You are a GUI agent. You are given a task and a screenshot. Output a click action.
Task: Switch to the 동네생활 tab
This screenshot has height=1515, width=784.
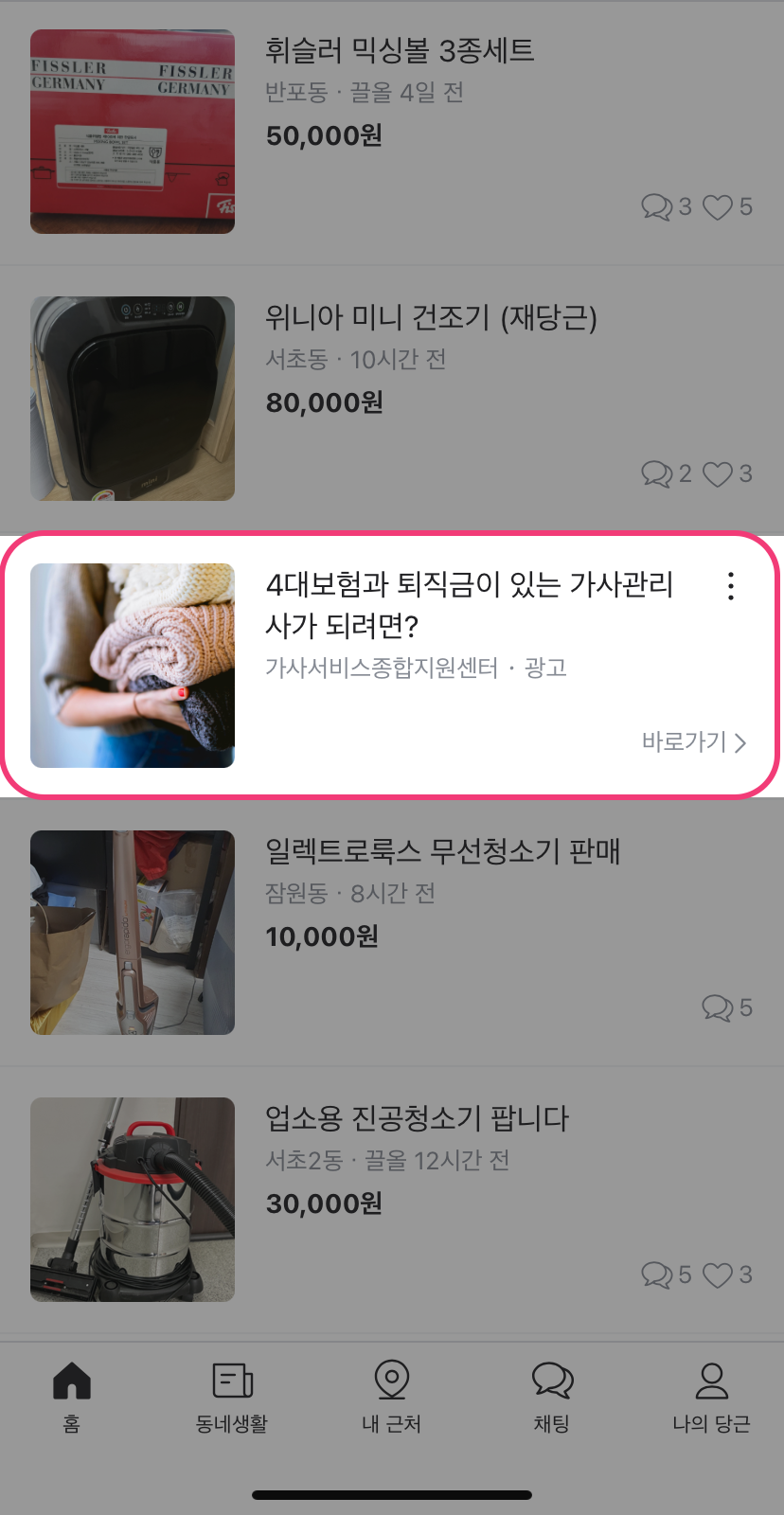coord(232,1395)
